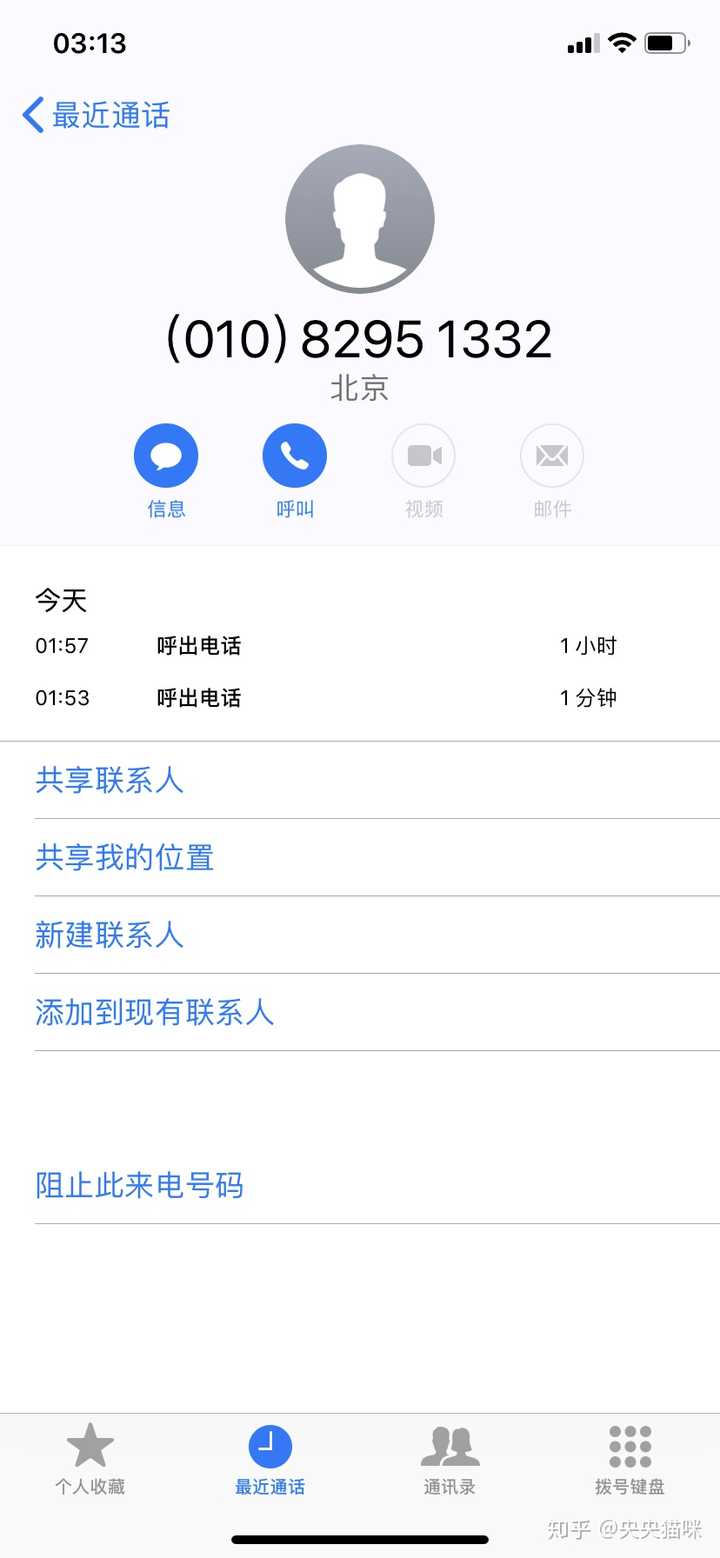Image resolution: width=720 pixels, height=1558 pixels.
Task: Go back to 最近通话 list
Action: click(96, 115)
